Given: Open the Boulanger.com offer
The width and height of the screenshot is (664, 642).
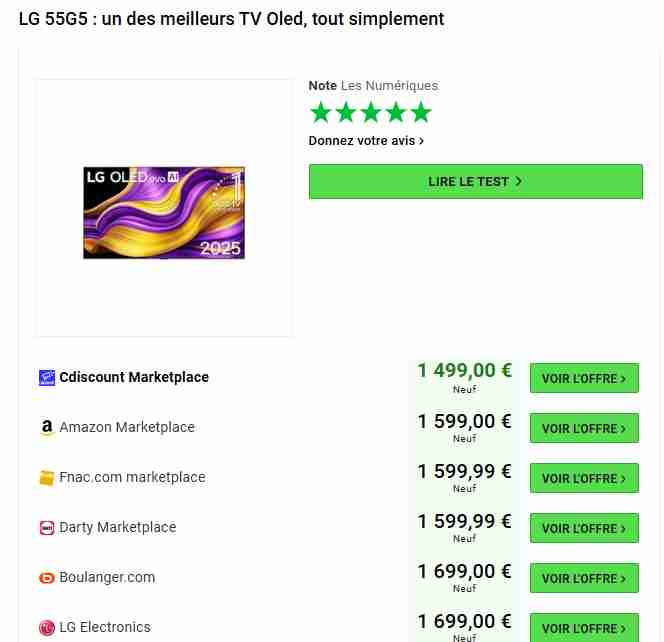Looking at the screenshot, I should 583,578.
